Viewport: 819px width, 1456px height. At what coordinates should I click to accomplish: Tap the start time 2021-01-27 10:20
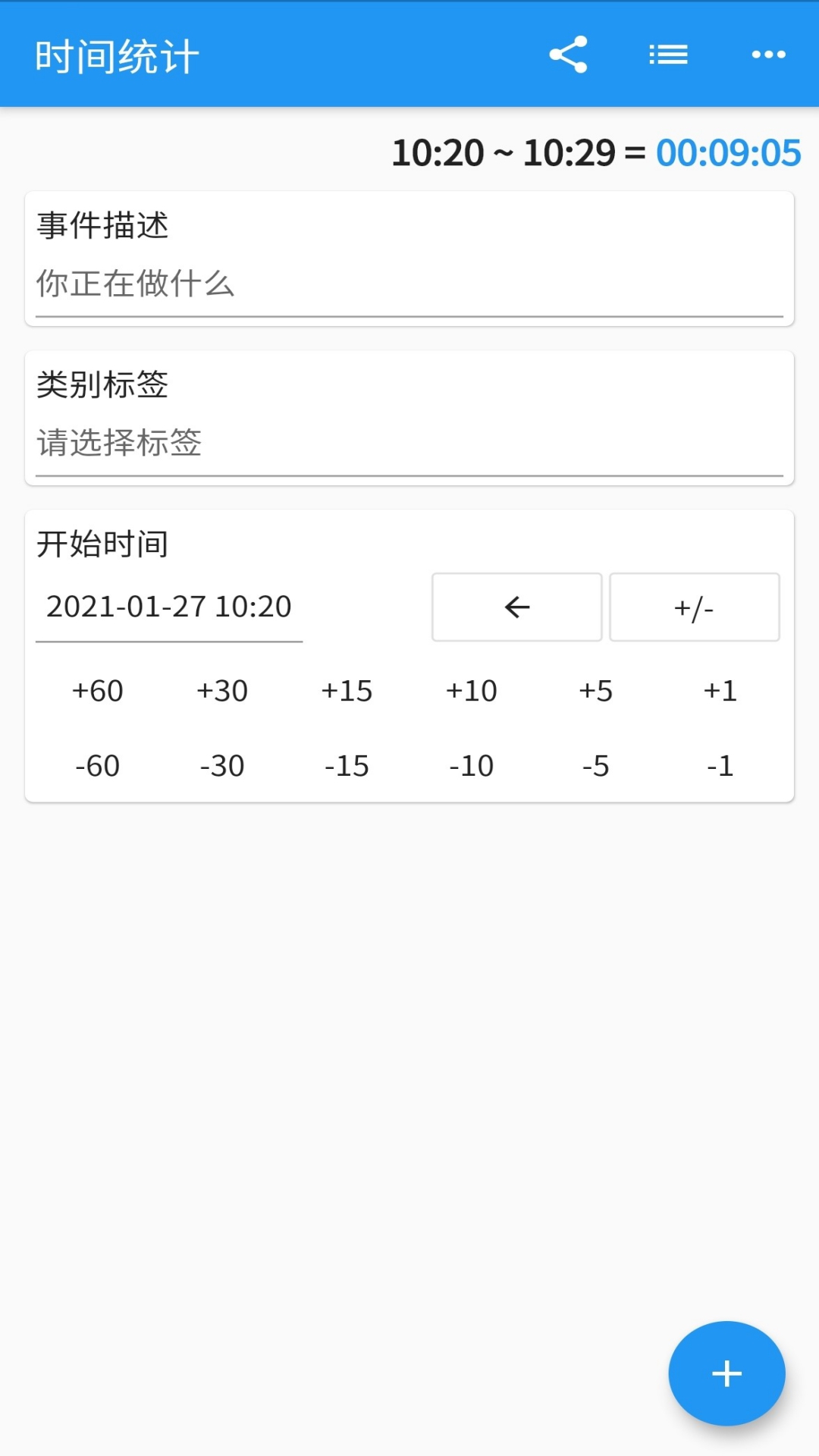click(x=168, y=607)
